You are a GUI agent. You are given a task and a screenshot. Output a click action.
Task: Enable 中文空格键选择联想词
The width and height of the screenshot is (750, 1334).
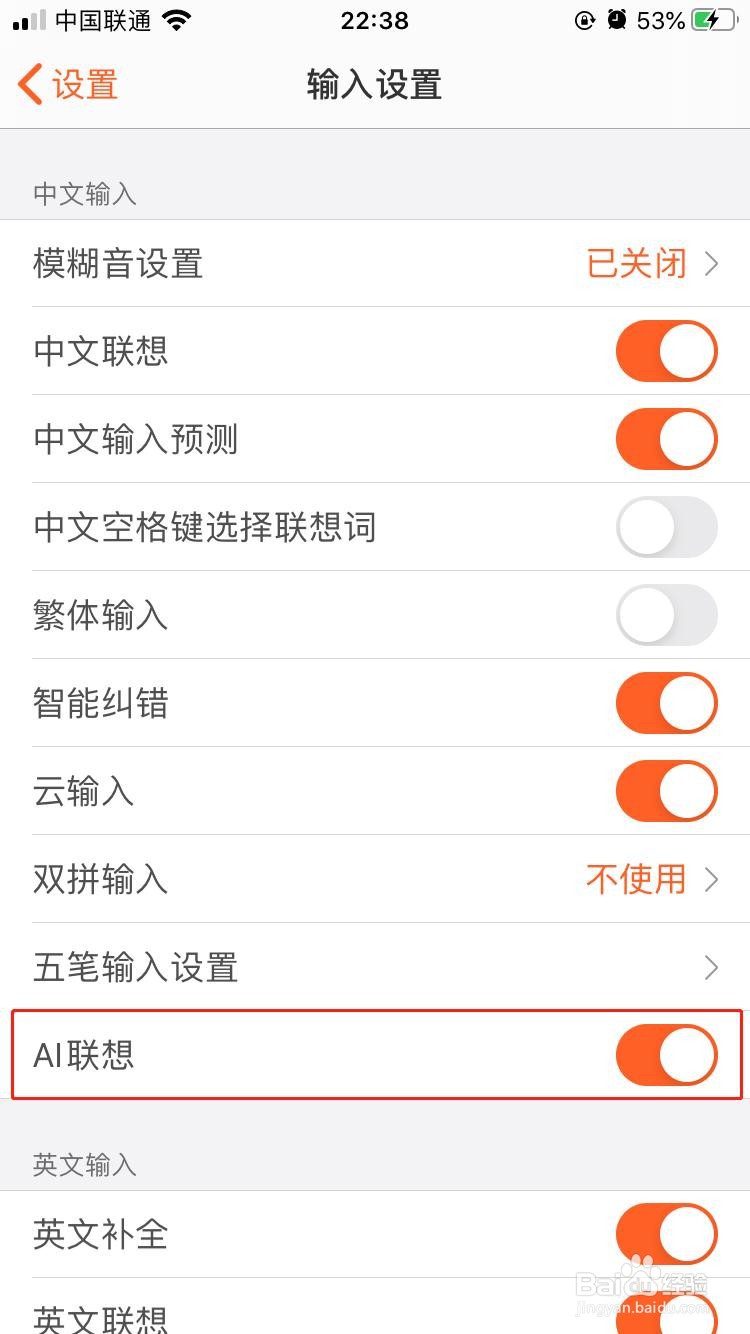pyautogui.click(x=666, y=527)
